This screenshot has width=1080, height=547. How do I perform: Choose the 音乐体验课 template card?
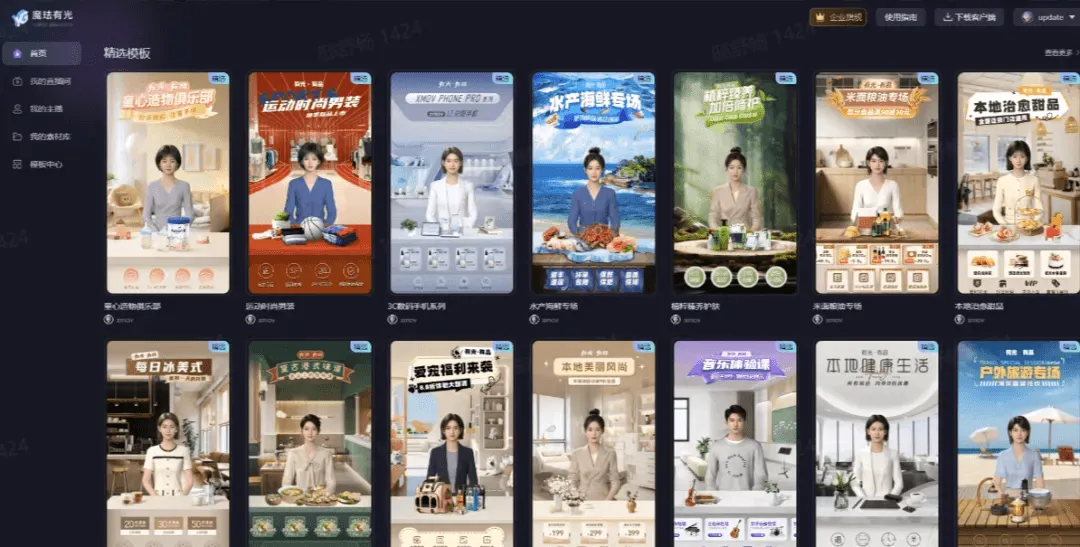point(736,445)
